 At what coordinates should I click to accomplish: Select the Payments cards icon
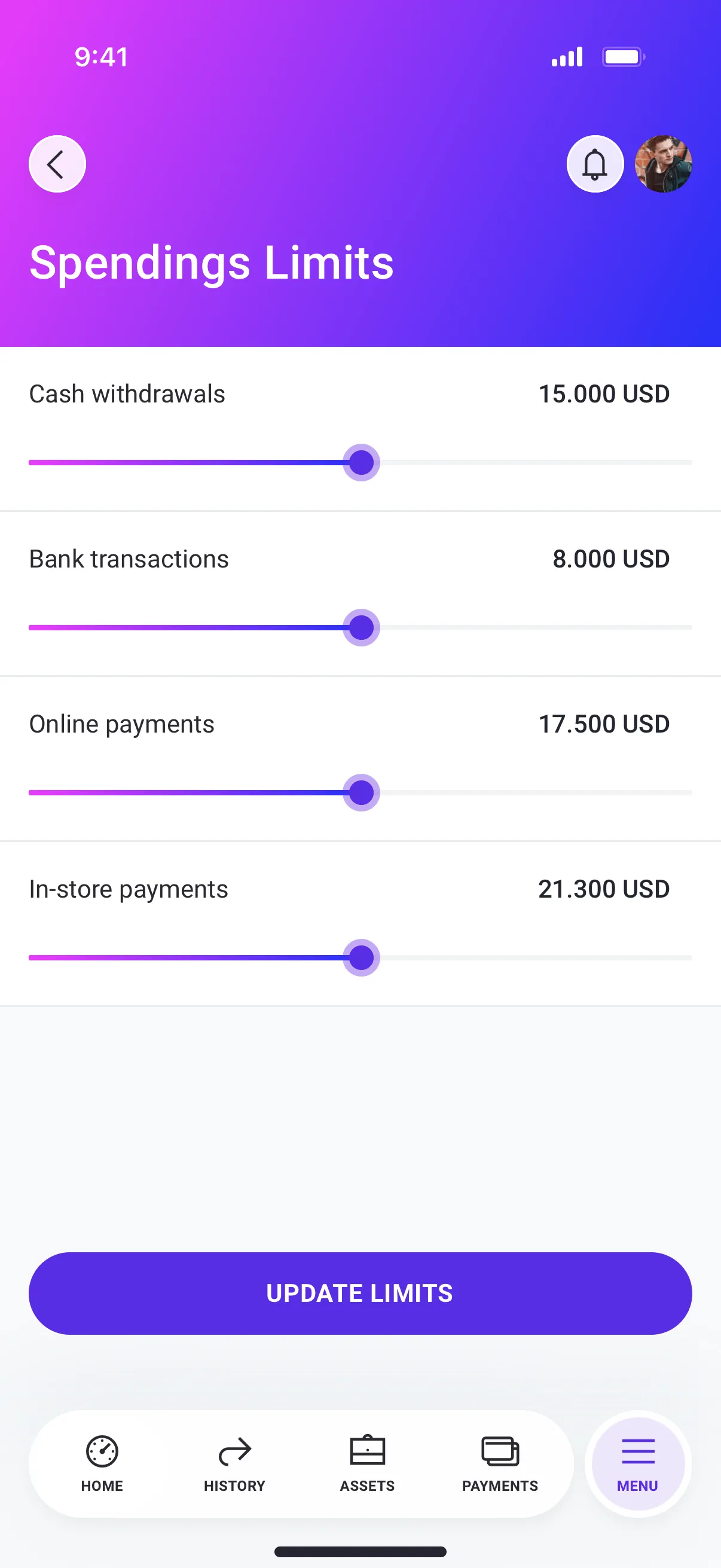click(x=500, y=1451)
